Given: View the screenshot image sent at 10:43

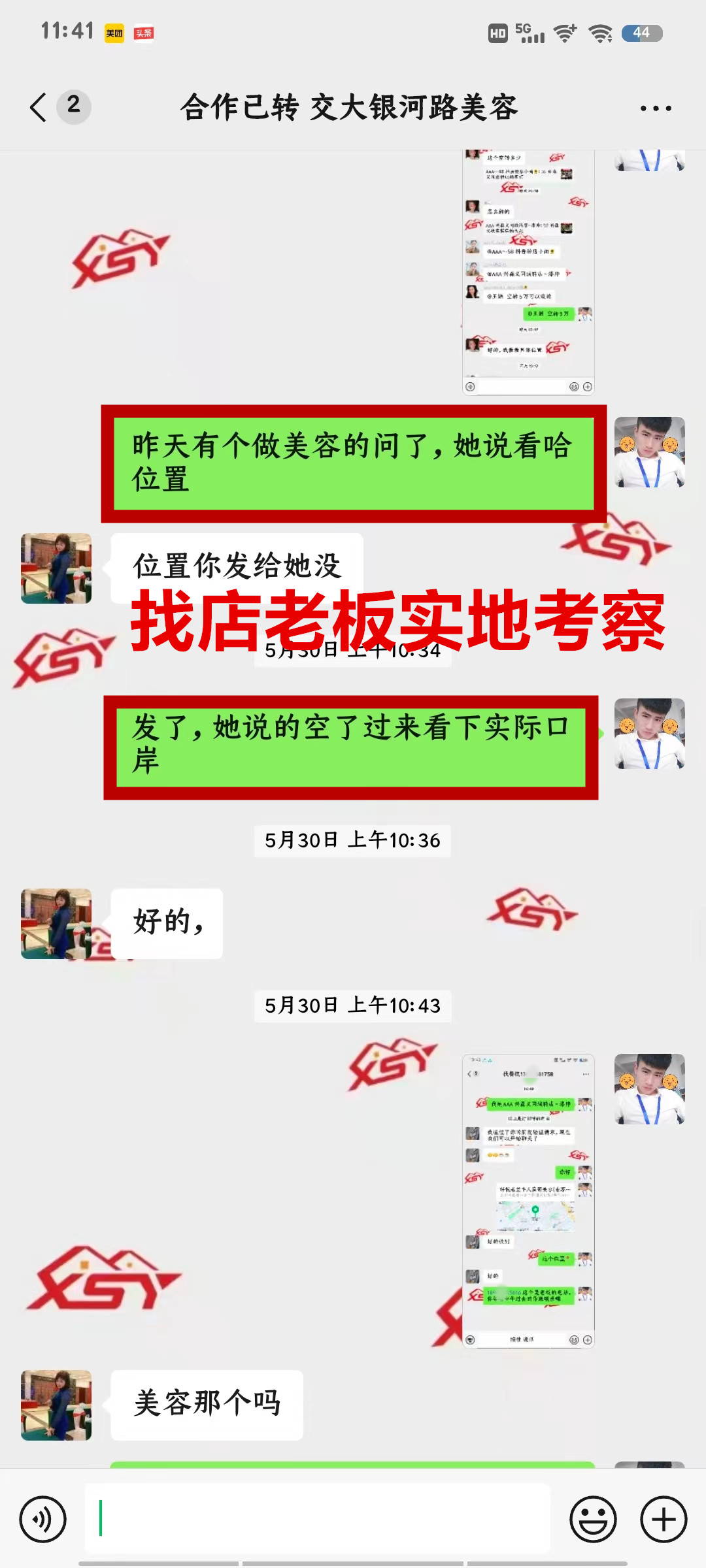Looking at the screenshot, I should tap(528, 1201).
